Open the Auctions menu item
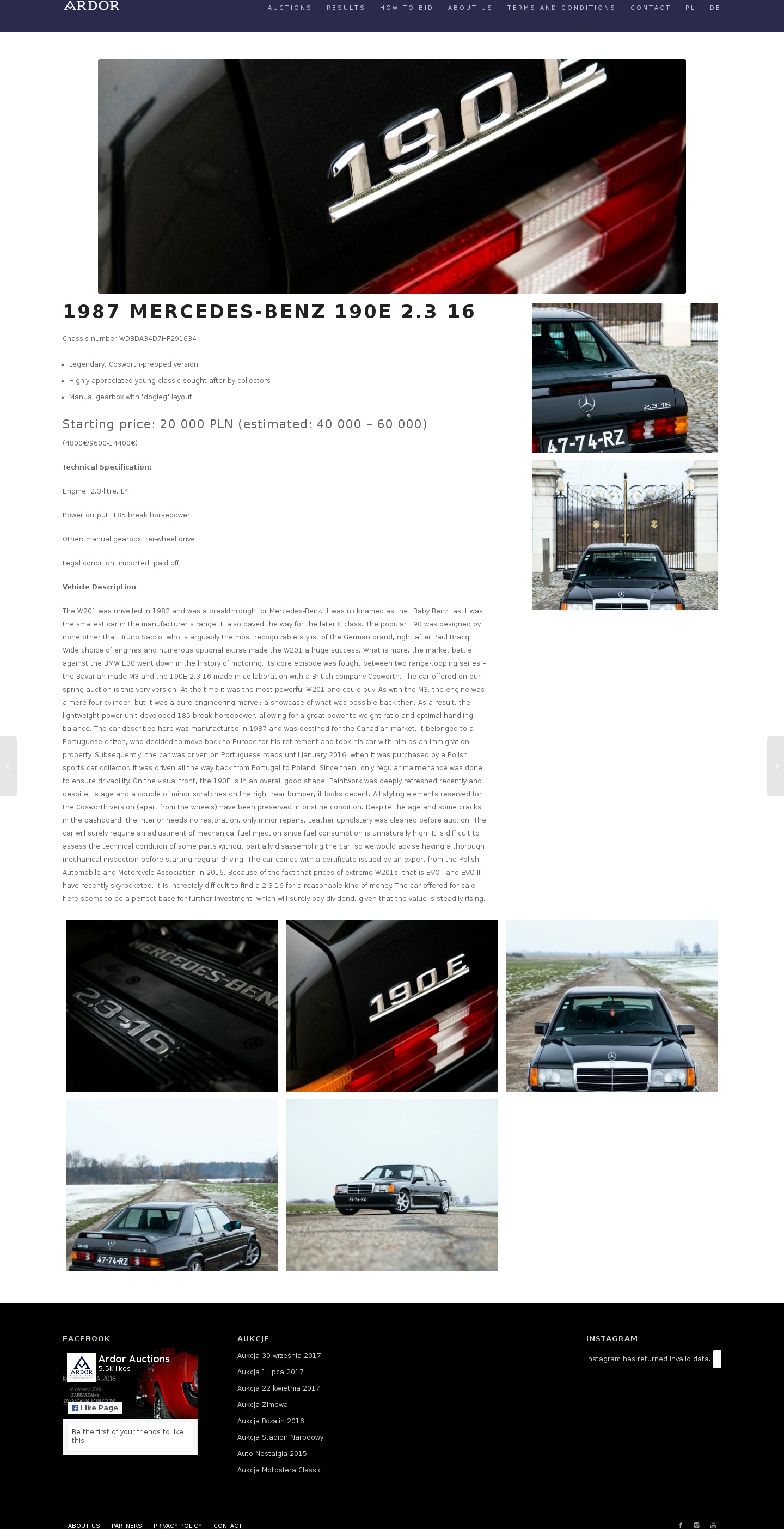The image size is (784, 1529). click(x=289, y=8)
